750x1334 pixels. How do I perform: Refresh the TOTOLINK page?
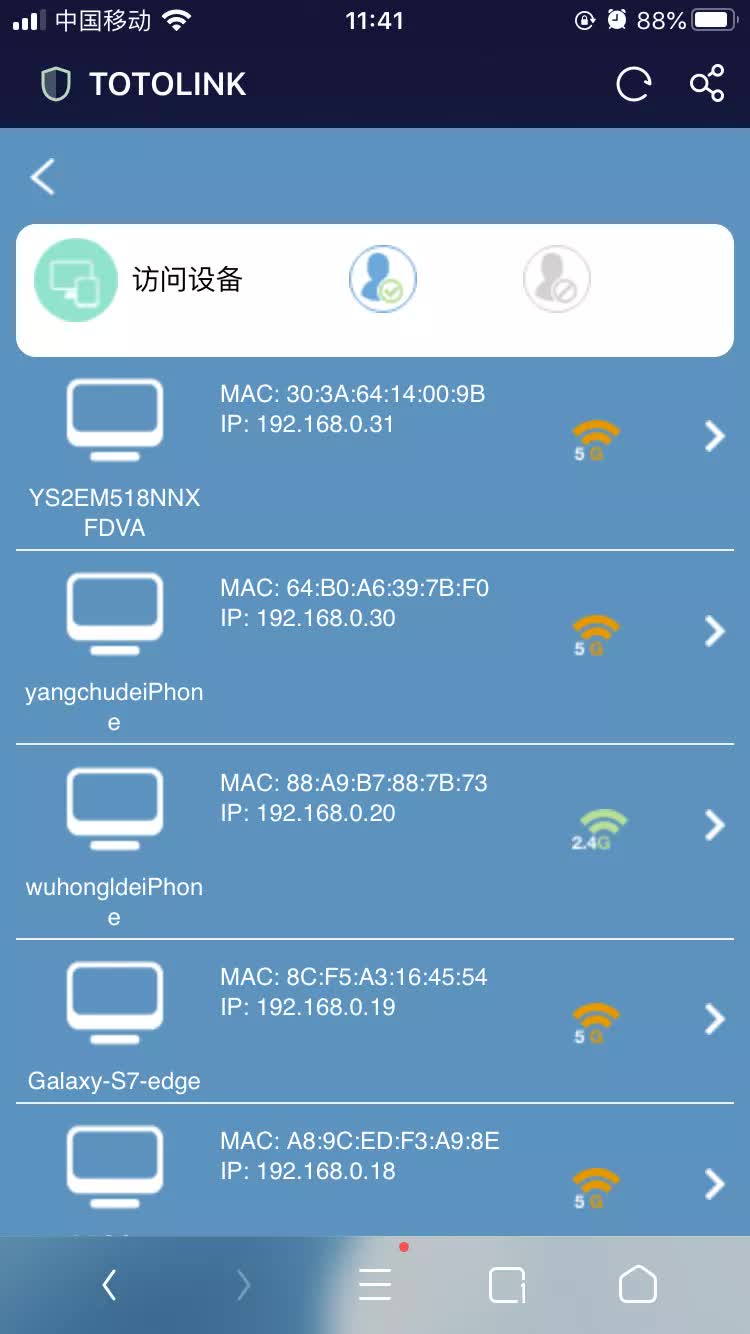(x=633, y=84)
